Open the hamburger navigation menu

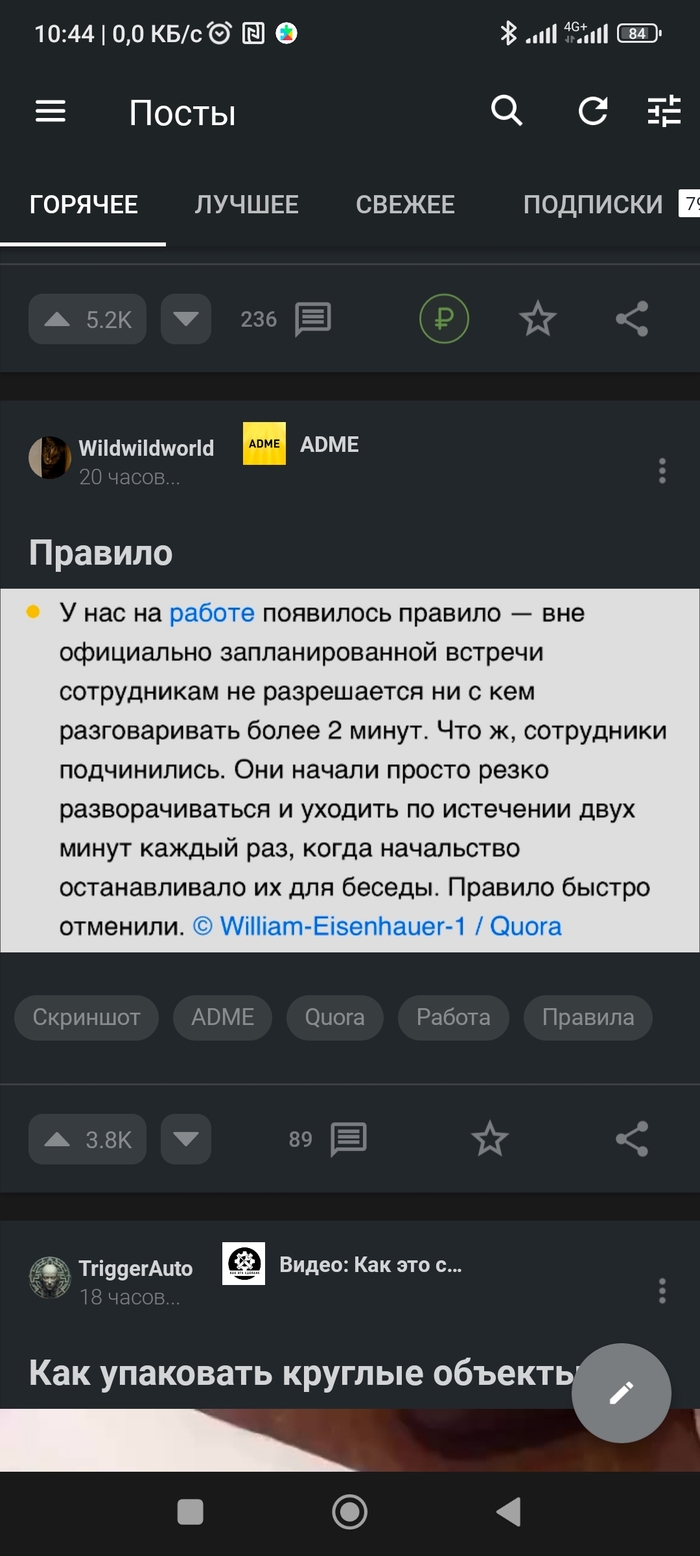[x=50, y=112]
